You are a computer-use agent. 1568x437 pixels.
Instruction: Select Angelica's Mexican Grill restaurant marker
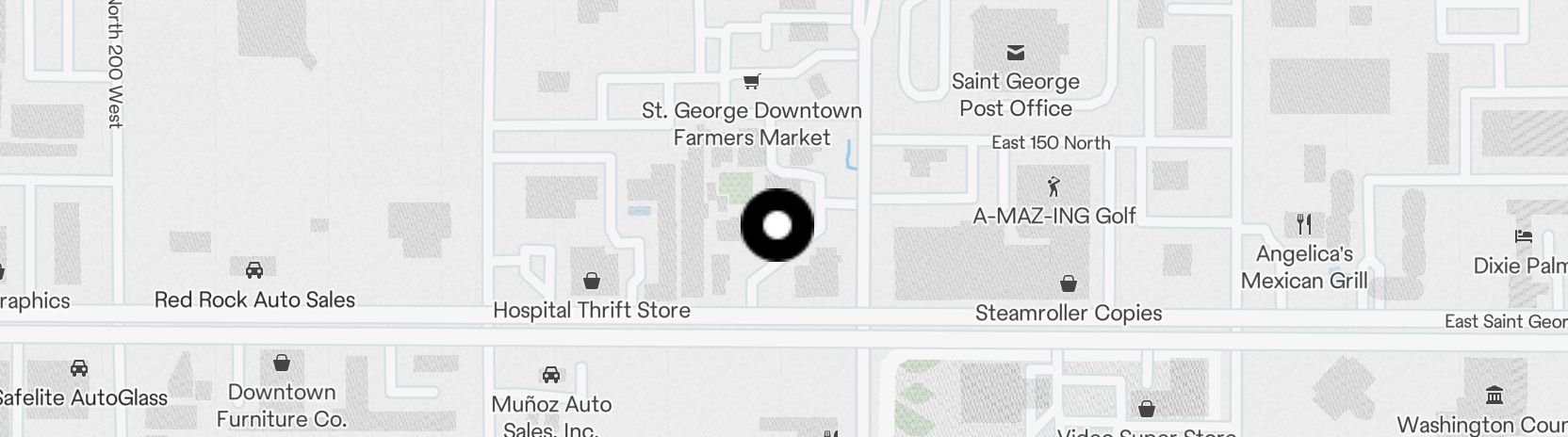pyautogui.click(x=1304, y=224)
